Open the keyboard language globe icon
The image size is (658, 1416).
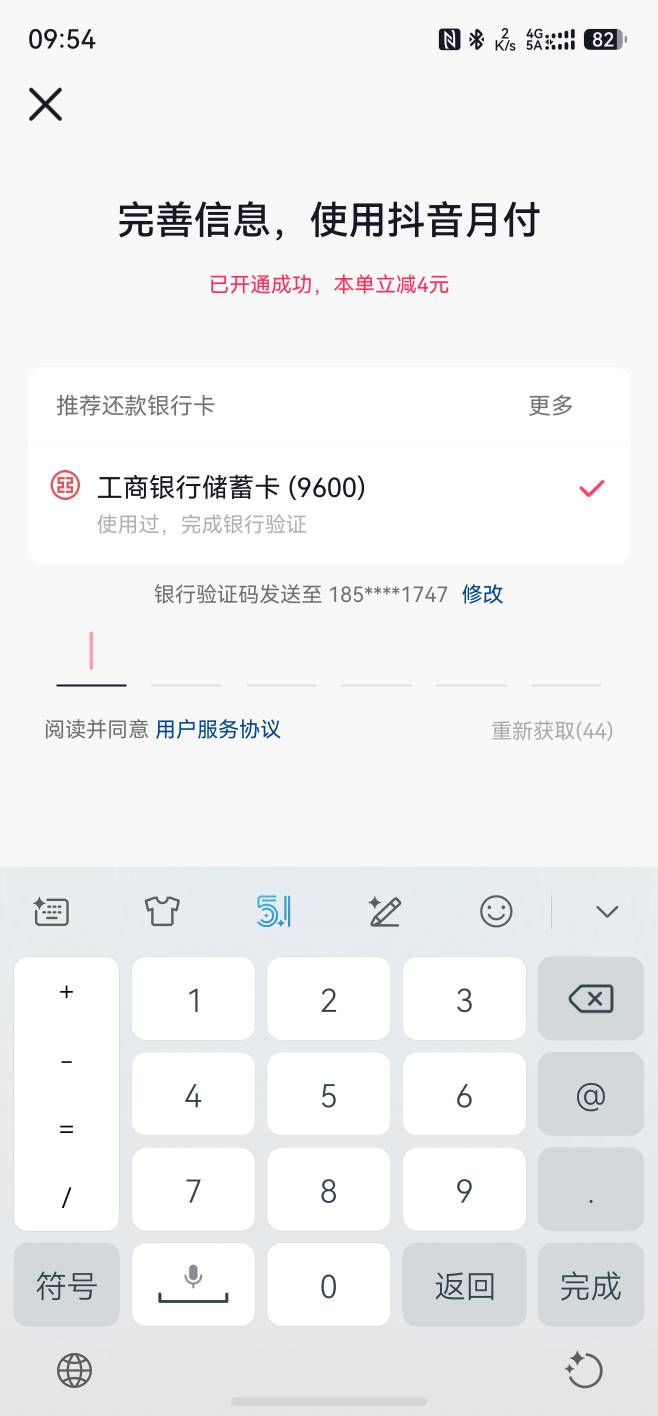pos(75,1370)
